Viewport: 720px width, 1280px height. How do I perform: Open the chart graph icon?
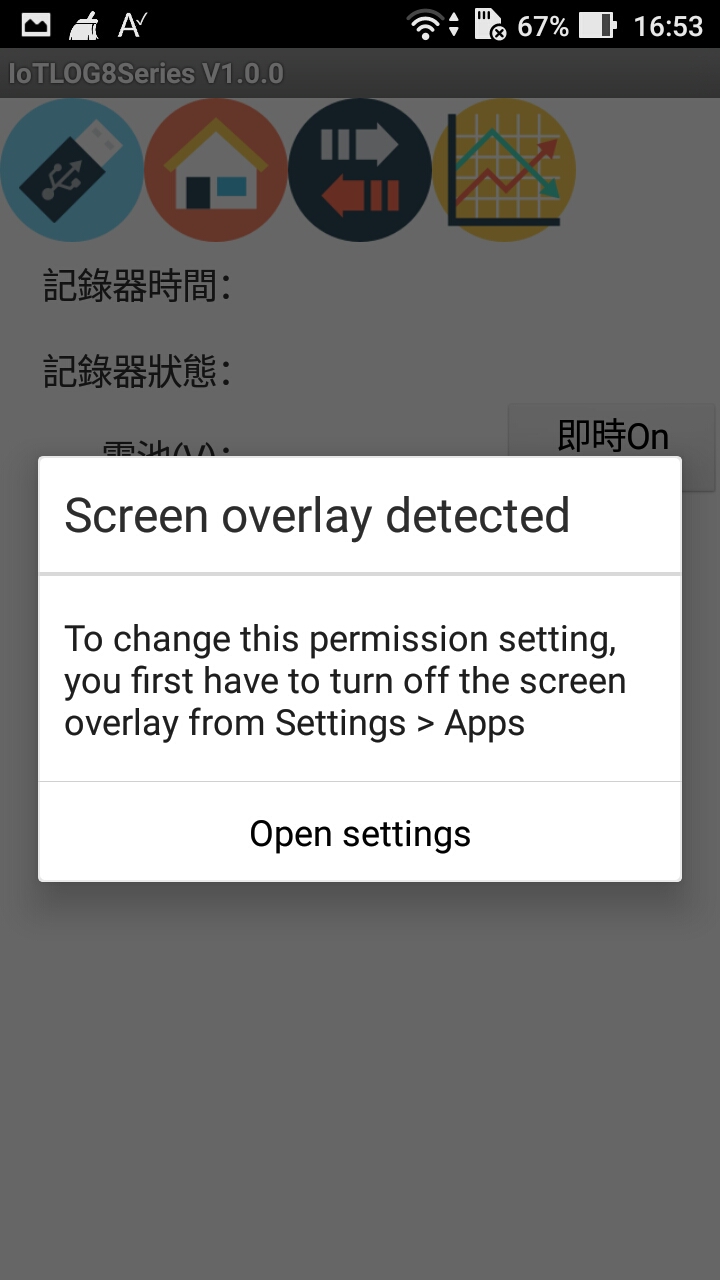click(504, 170)
